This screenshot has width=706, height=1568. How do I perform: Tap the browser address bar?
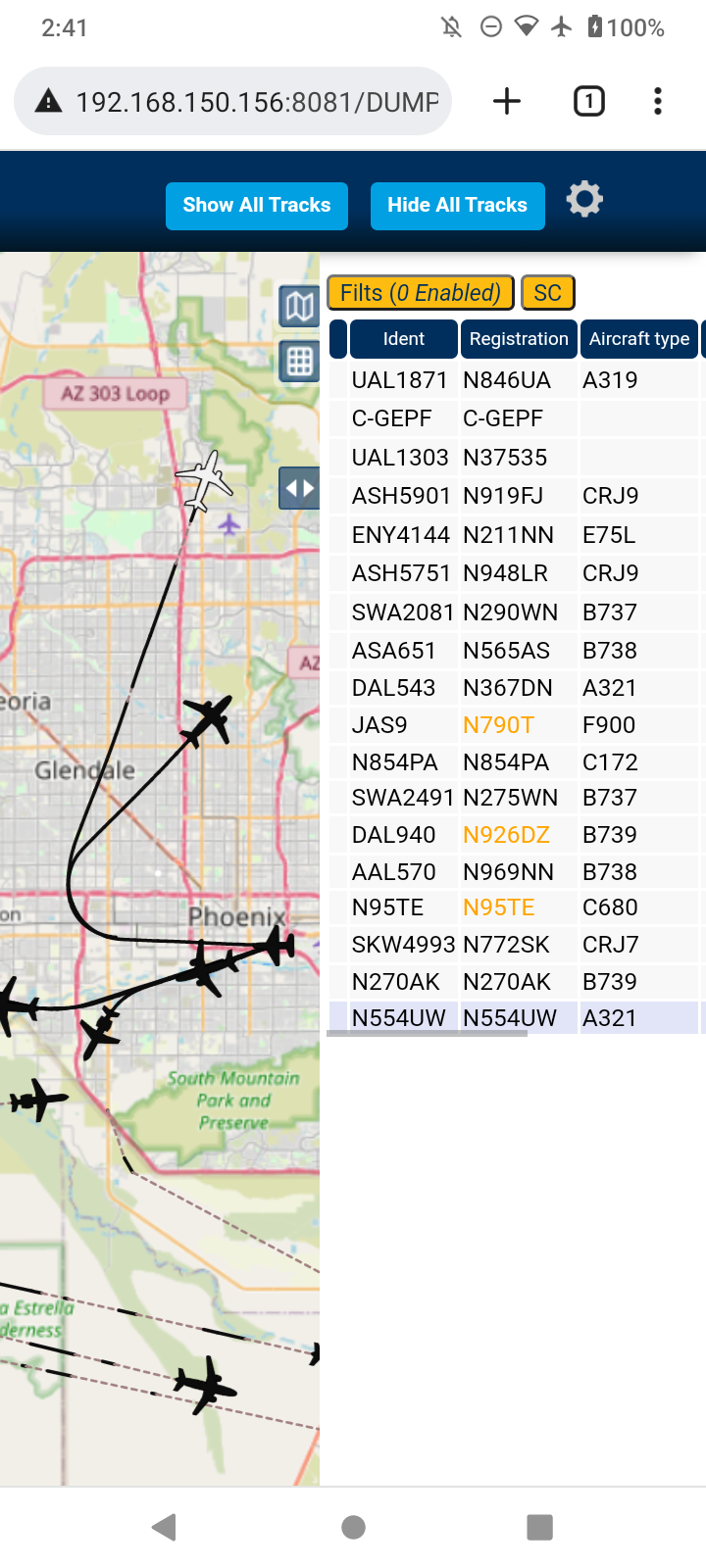(x=232, y=101)
